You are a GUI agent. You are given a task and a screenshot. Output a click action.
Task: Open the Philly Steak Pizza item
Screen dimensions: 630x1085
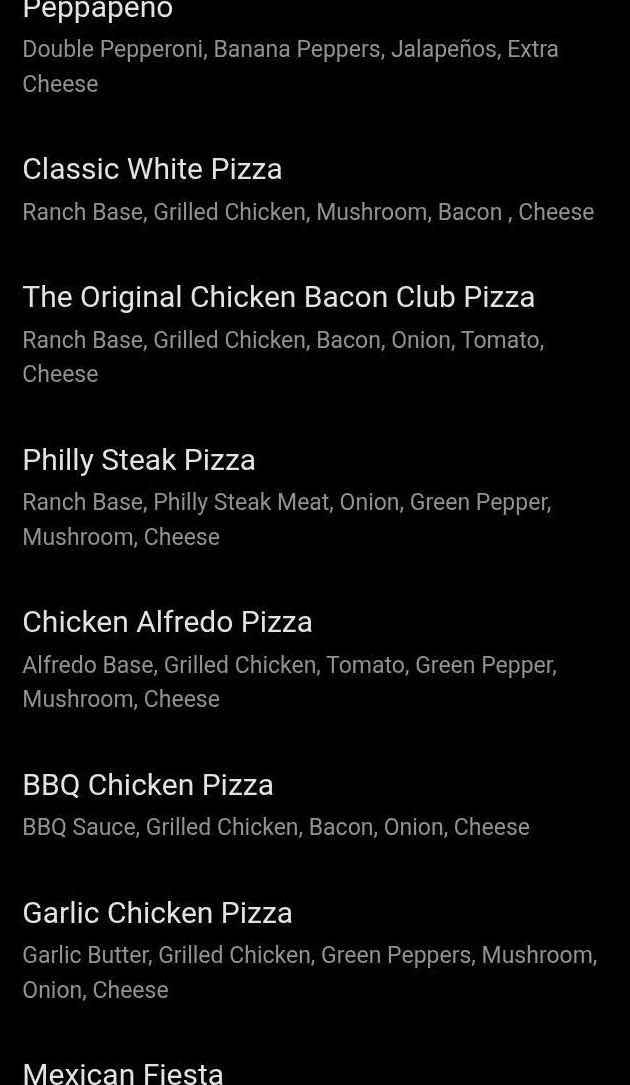click(139, 460)
